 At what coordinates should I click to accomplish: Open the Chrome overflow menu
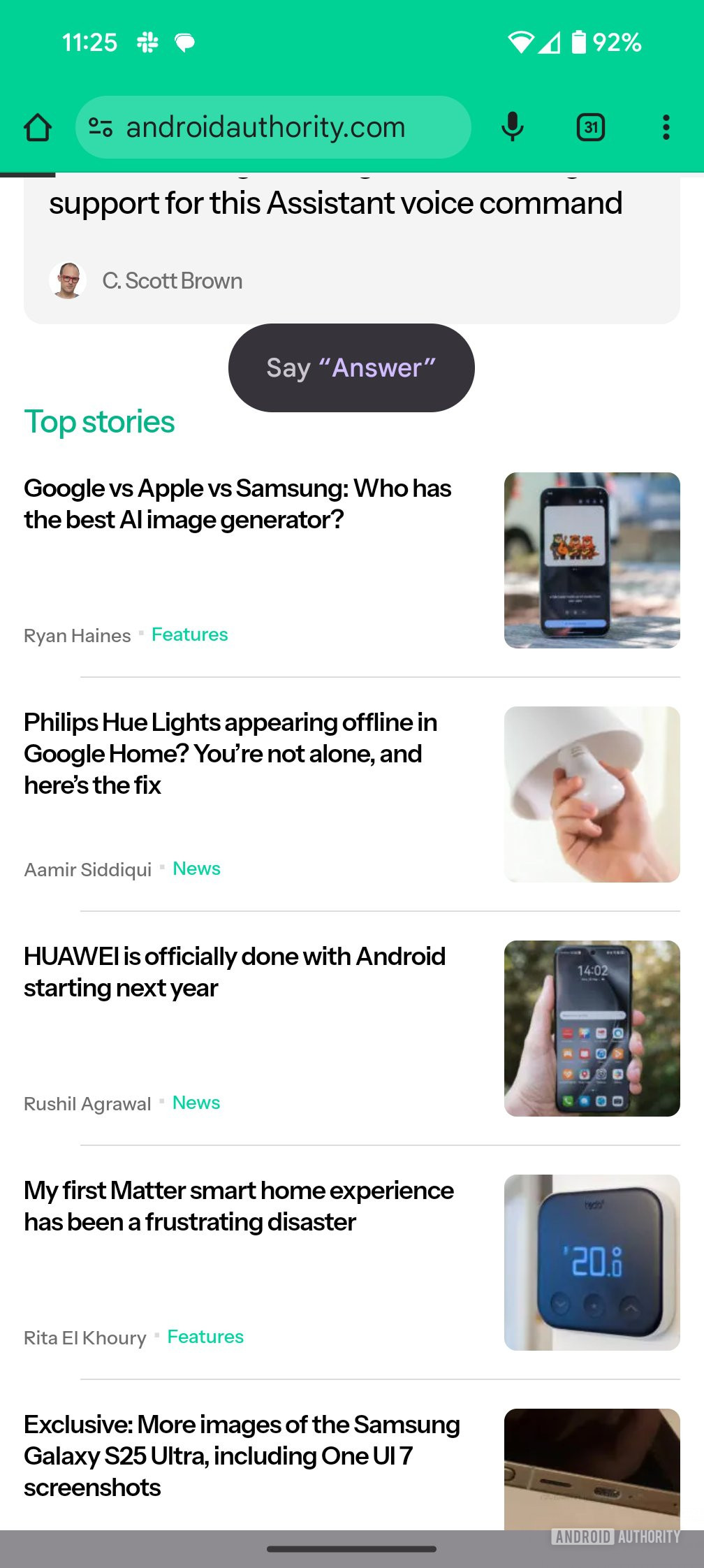pos(666,127)
